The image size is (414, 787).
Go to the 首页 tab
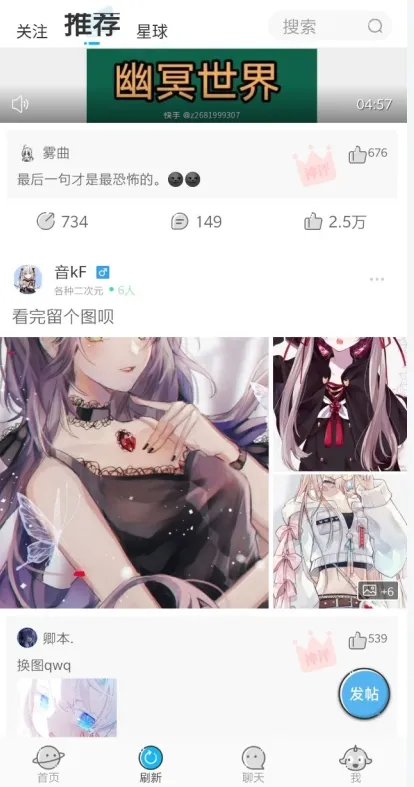tap(48, 765)
